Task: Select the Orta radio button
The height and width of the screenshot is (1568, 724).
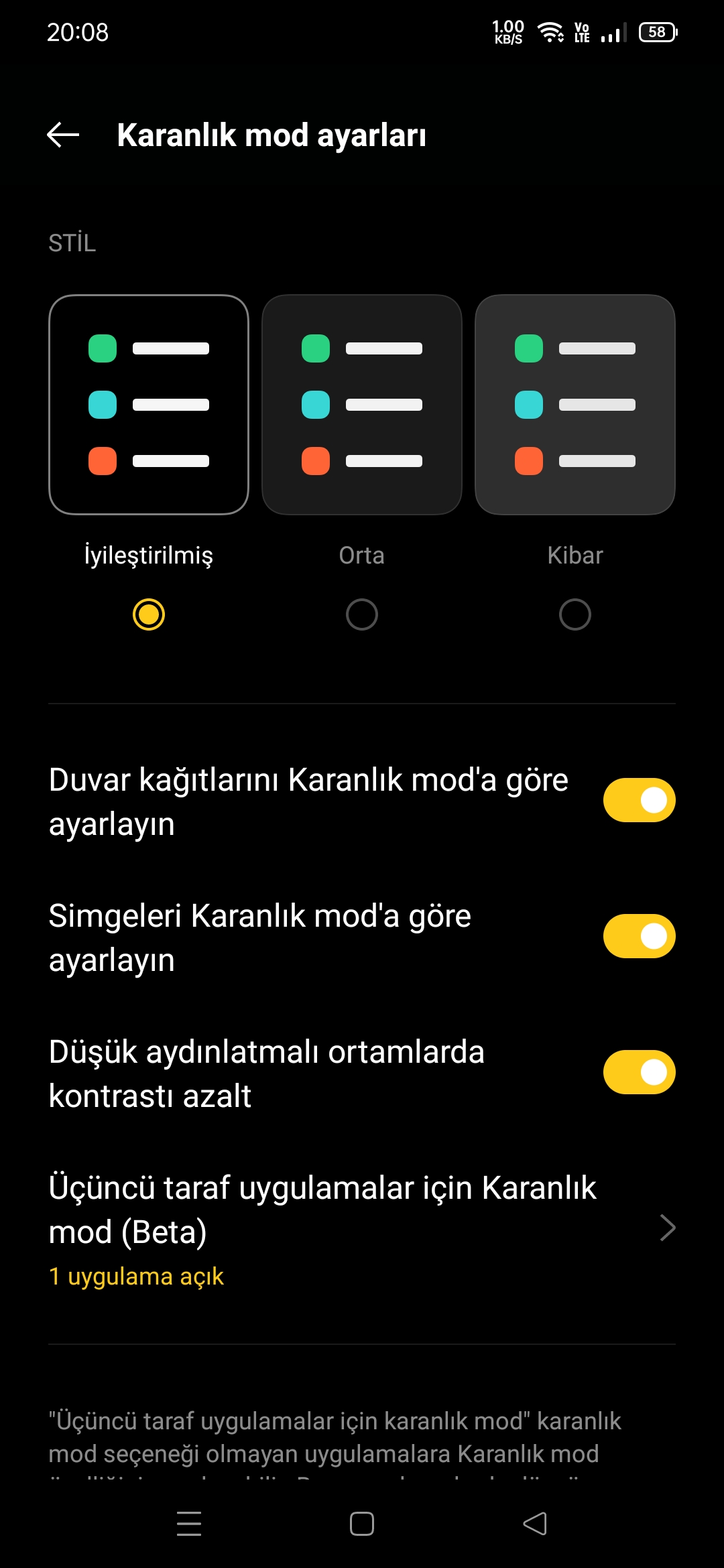Action: tap(362, 614)
